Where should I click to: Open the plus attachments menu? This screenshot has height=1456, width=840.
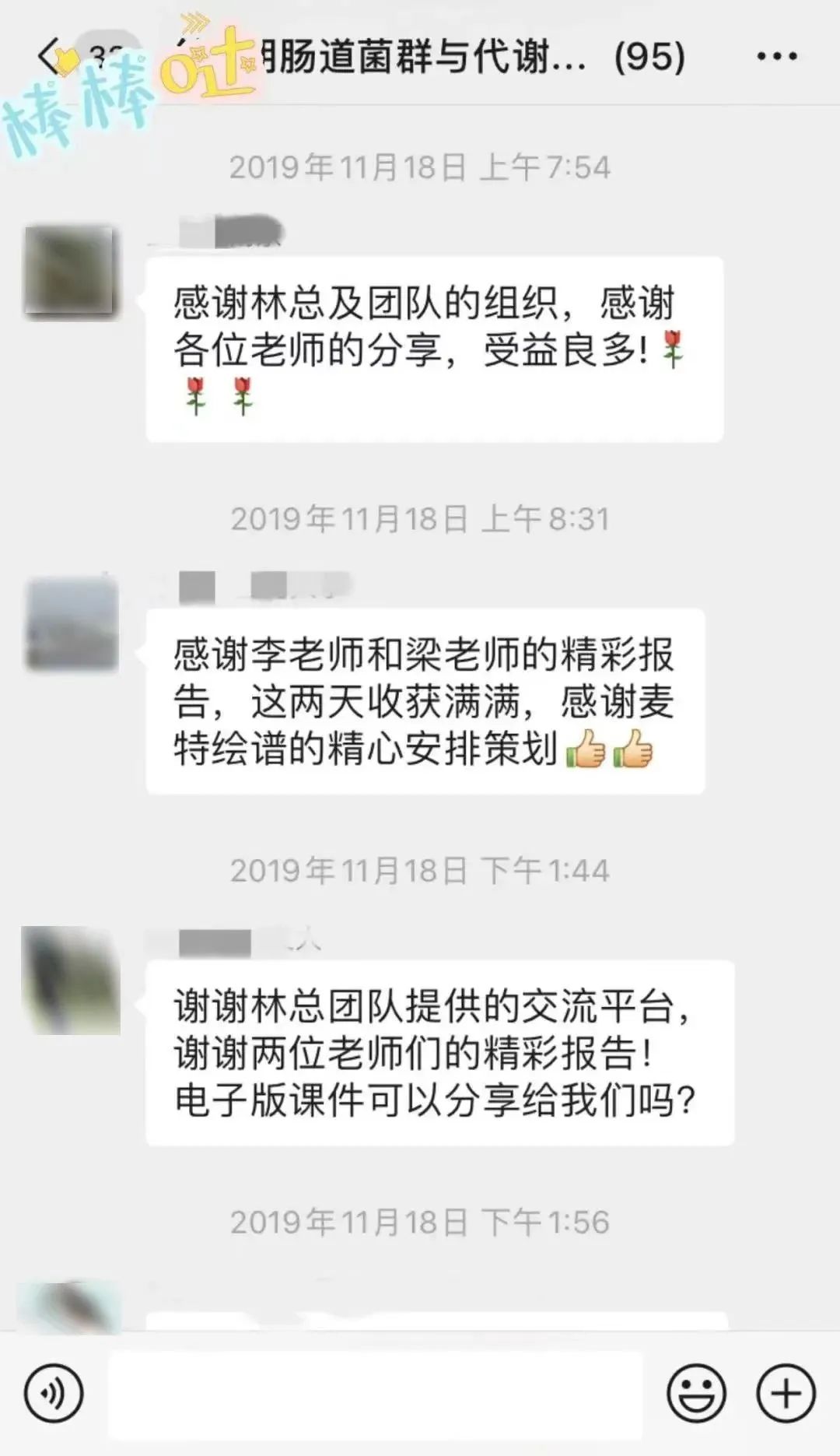pyautogui.click(x=786, y=1393)
